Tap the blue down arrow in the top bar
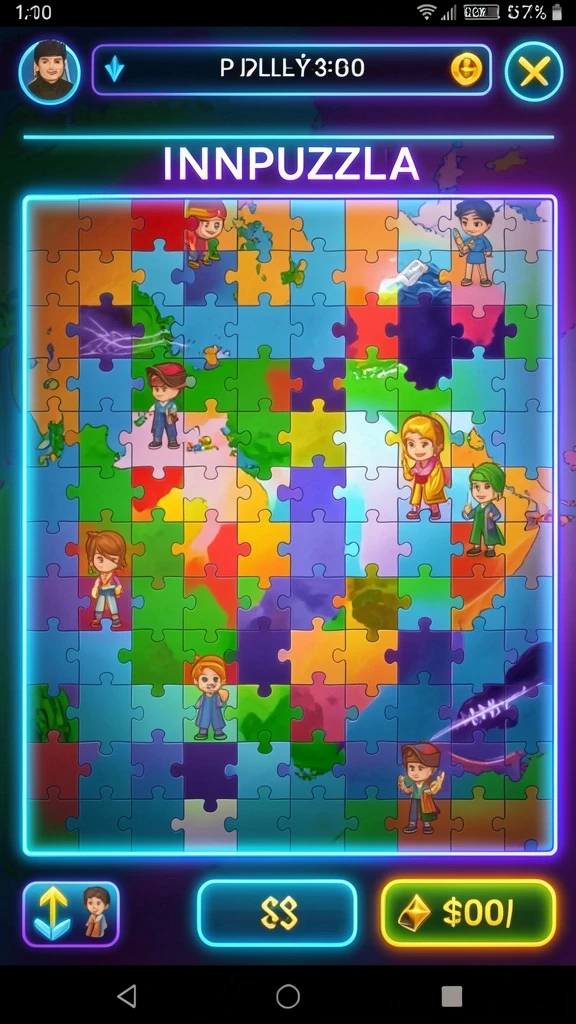 (114, 69)
